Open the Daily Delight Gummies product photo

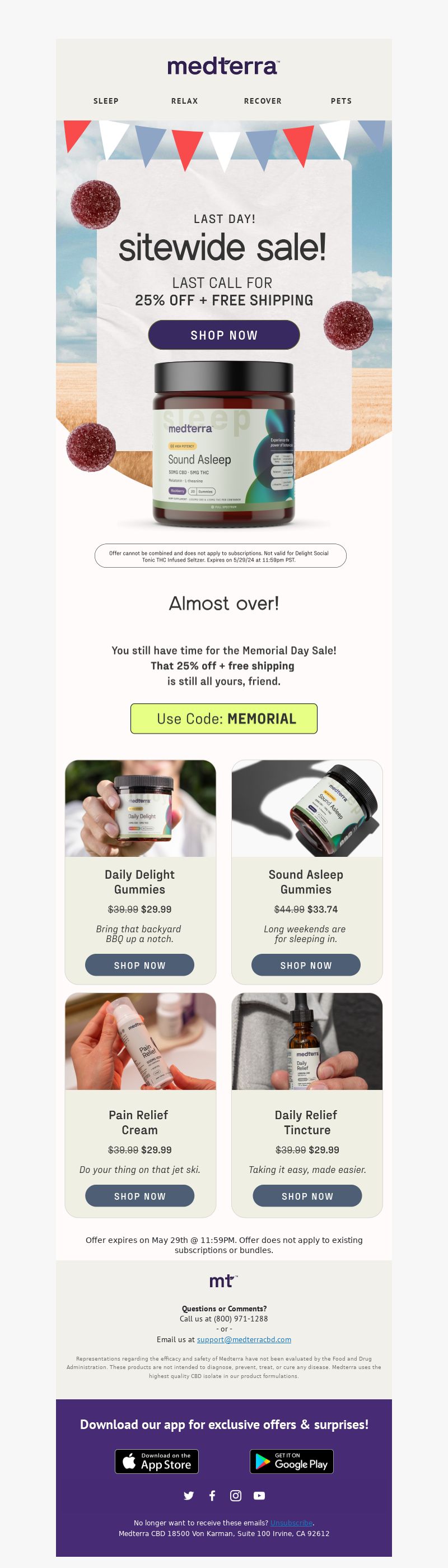coord(141,808)
